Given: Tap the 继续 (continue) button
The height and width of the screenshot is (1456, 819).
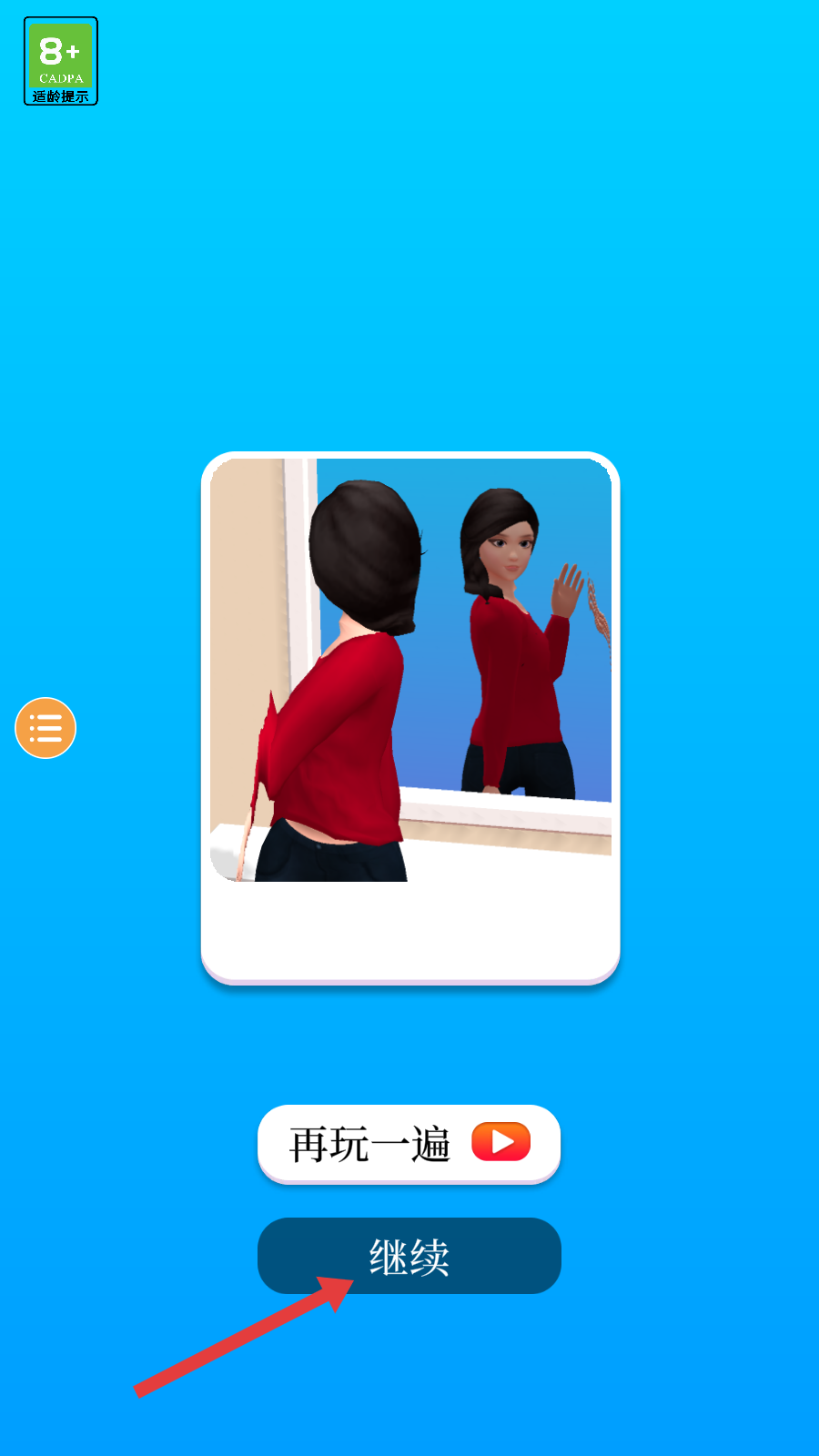Looking at the screenshot, I should coord(409,1256).
